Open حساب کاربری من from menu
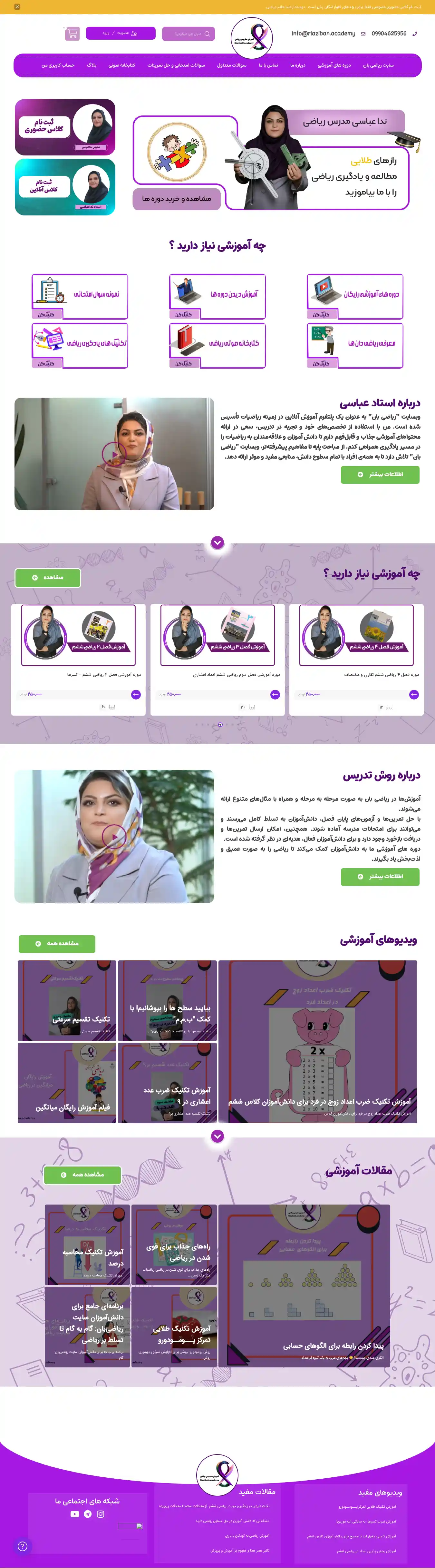The width and height of the screenshot is (435, 1568). coord(58,65)
